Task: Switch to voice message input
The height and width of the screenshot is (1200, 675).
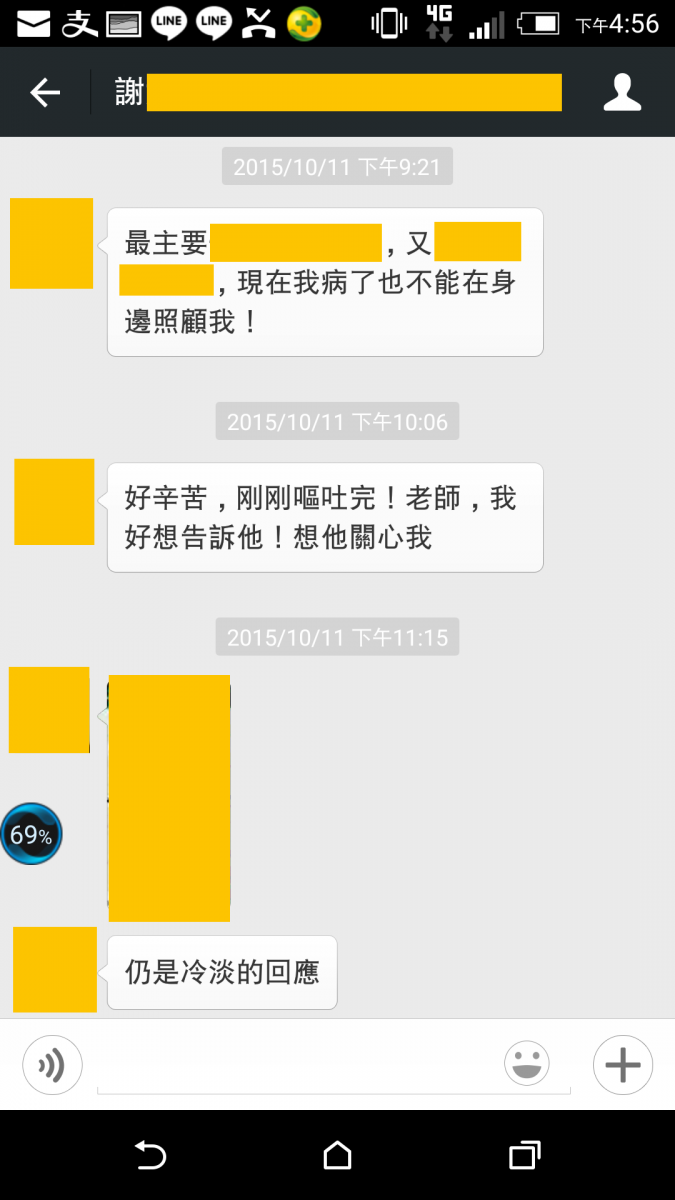Action: [x=52, y=1064]
